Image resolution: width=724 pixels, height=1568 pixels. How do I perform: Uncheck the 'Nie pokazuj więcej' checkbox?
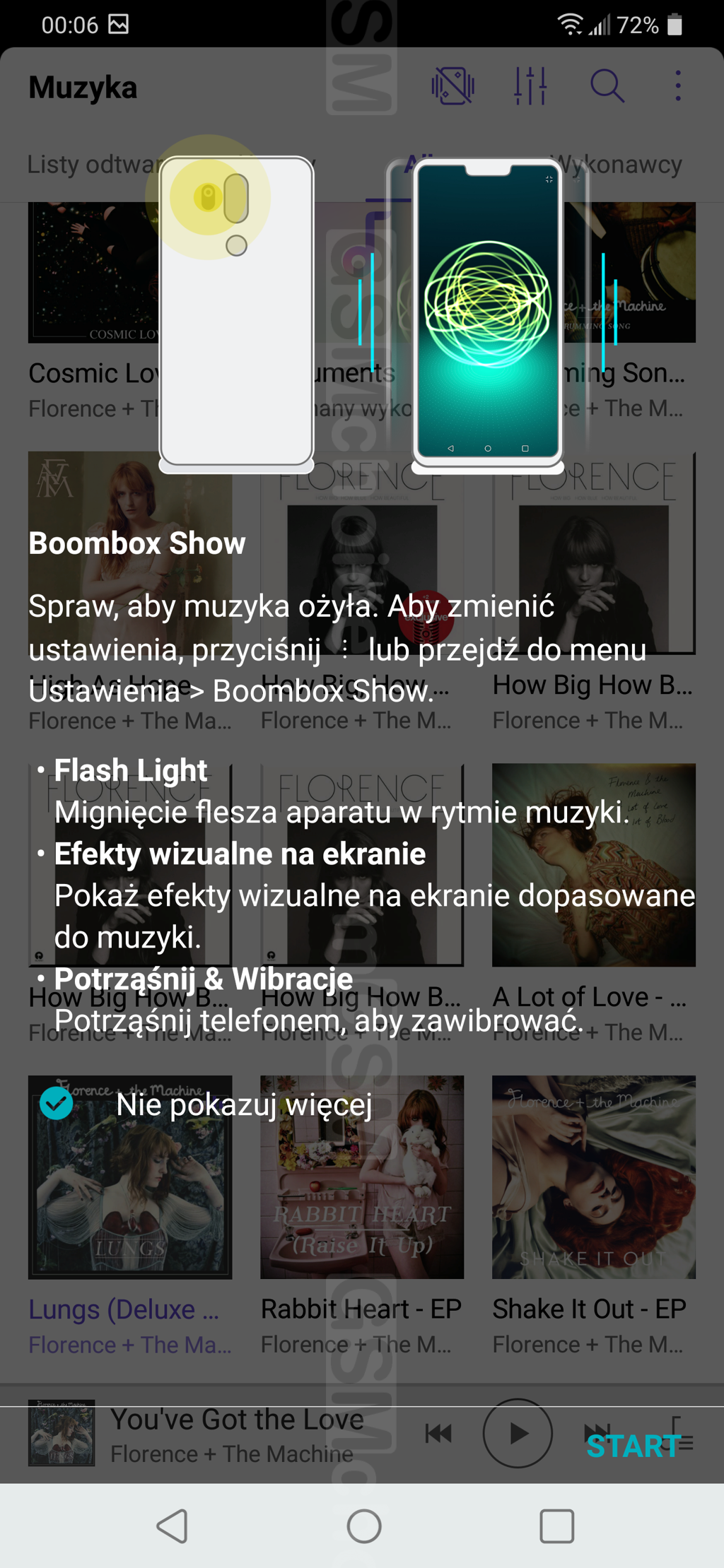click(x=57, y=1103)
